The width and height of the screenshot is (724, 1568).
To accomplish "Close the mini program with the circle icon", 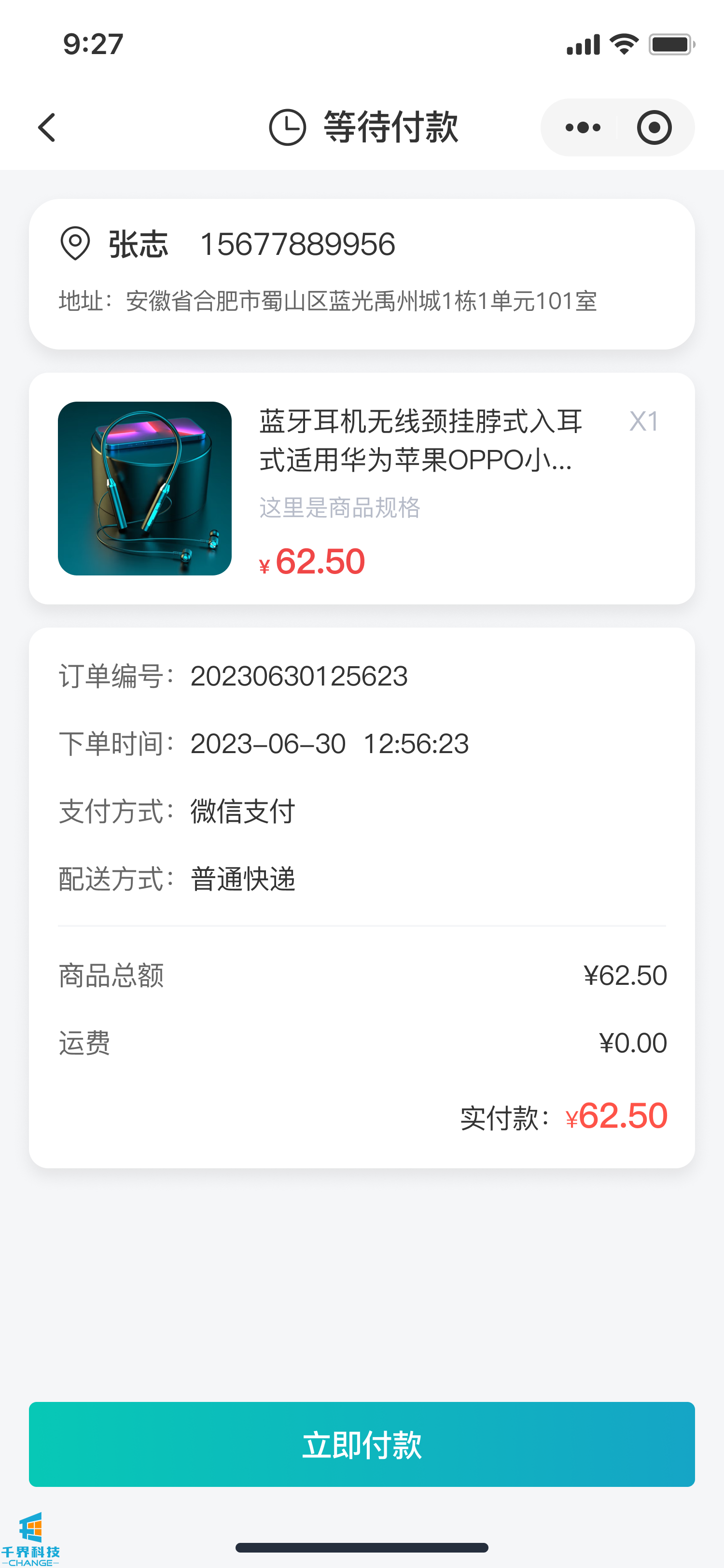I will [x=654, y=128].
